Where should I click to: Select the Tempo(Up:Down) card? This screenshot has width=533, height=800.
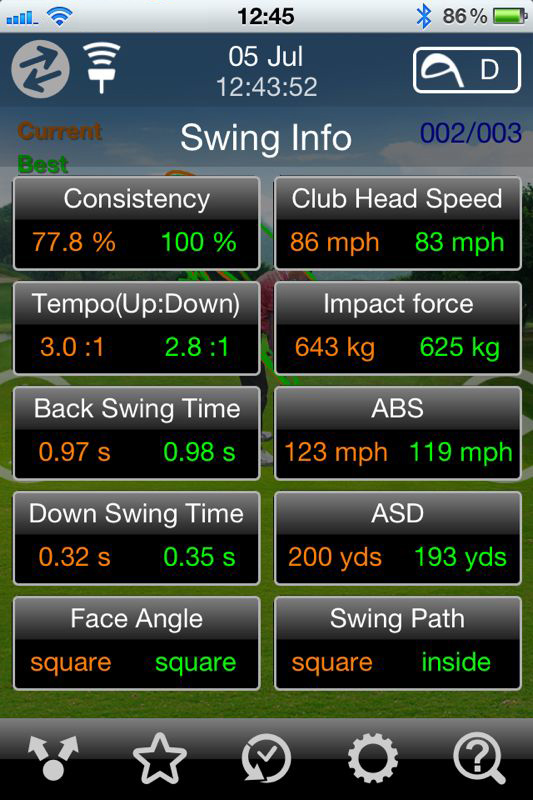(137, 329)
